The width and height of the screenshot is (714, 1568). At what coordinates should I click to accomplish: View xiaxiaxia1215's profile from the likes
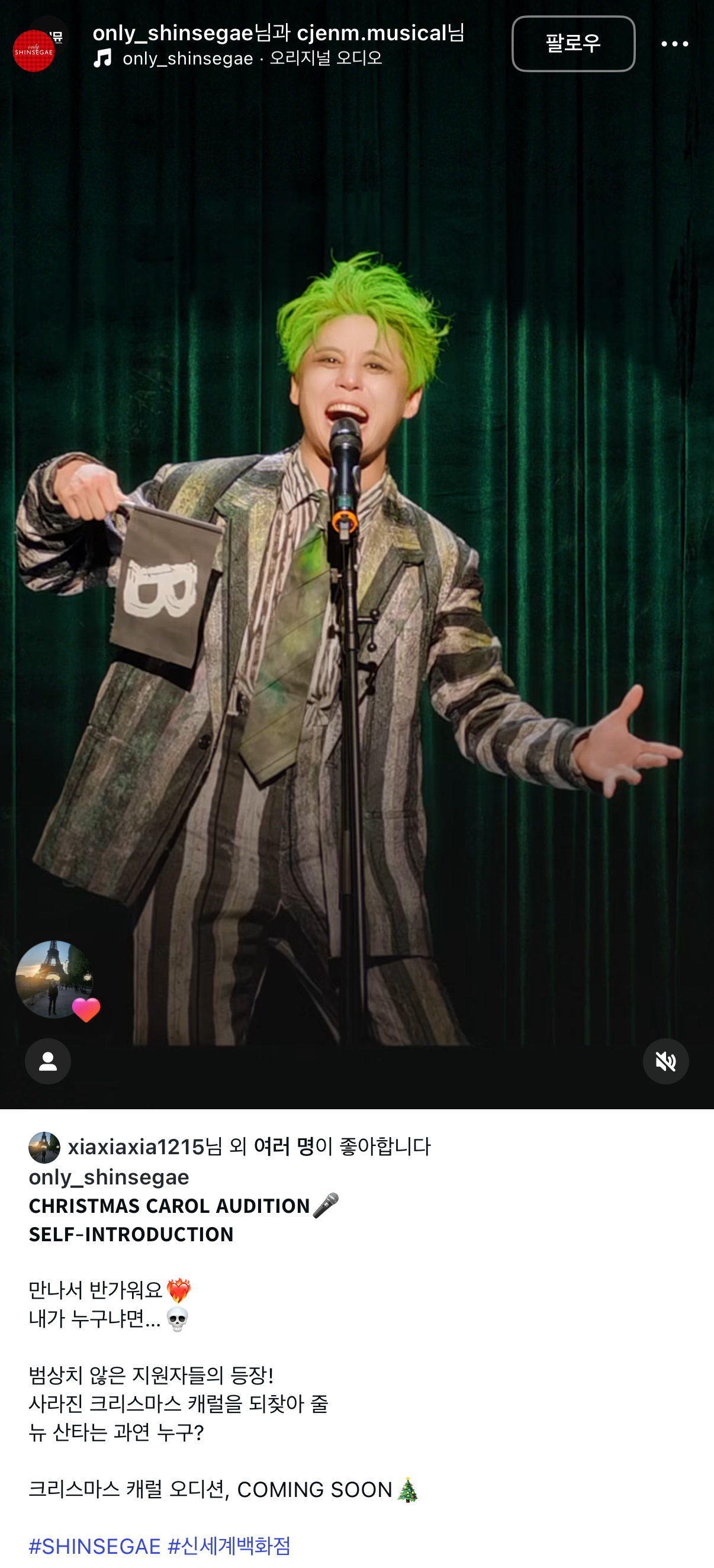click(136, 1147)
